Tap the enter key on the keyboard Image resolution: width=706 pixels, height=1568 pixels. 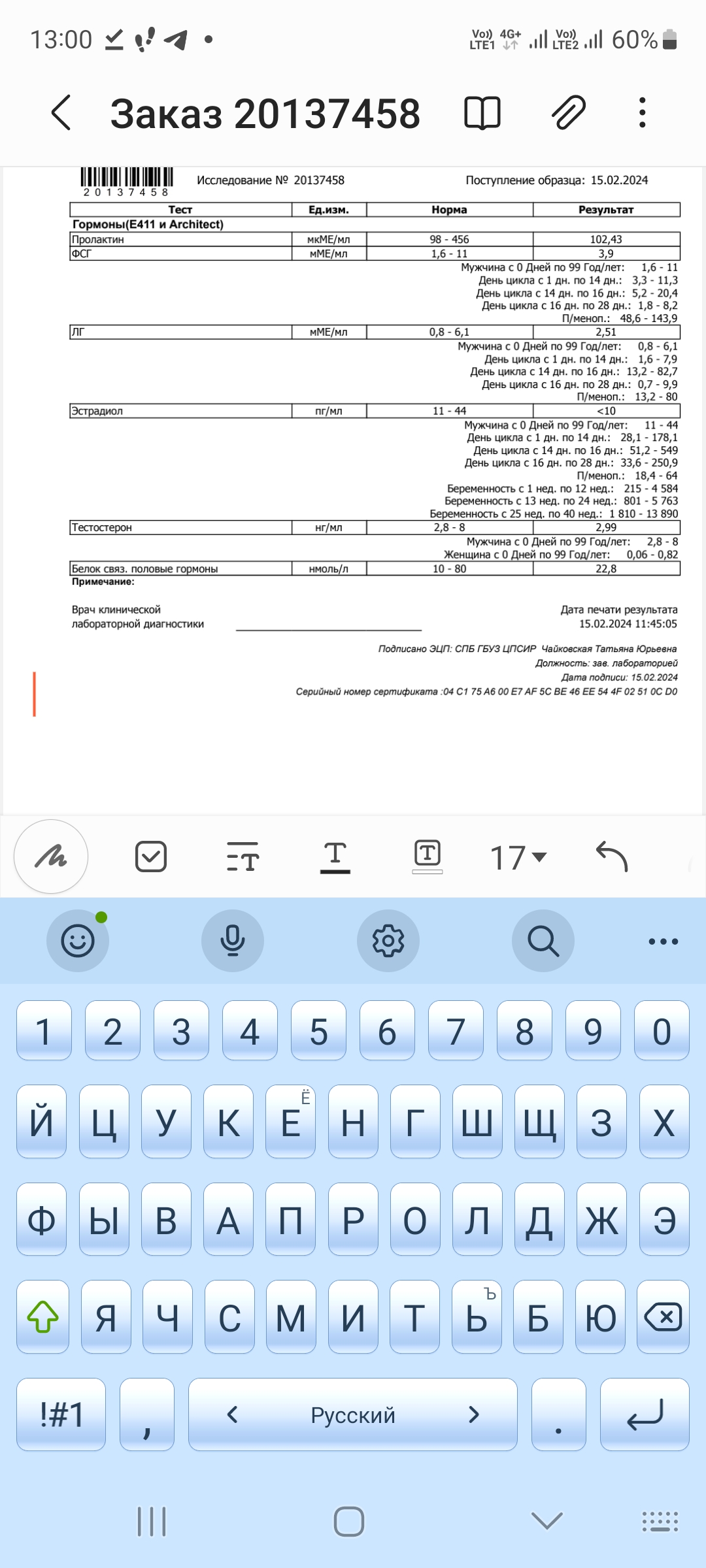point(645,1415)
